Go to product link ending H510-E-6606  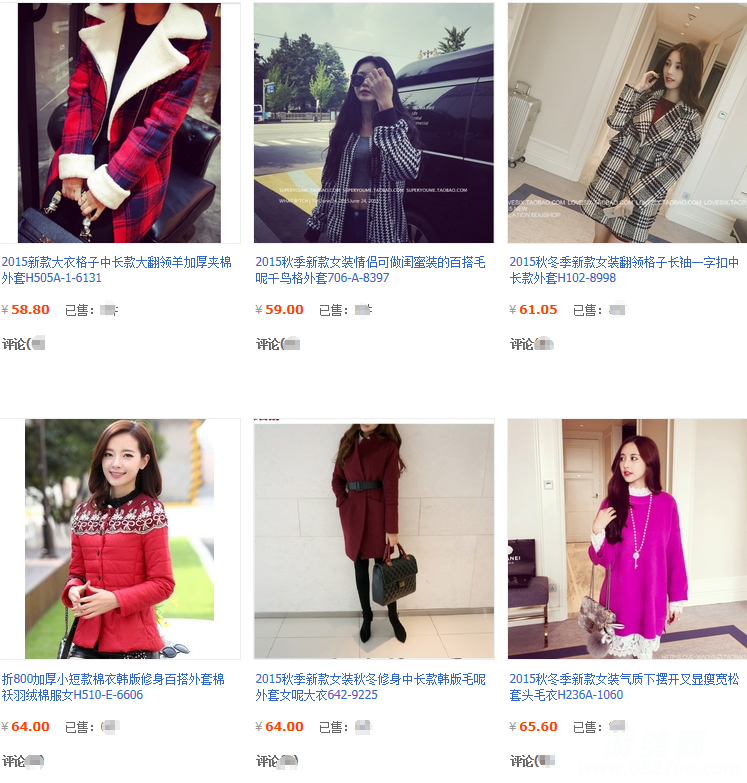[113, 687]
